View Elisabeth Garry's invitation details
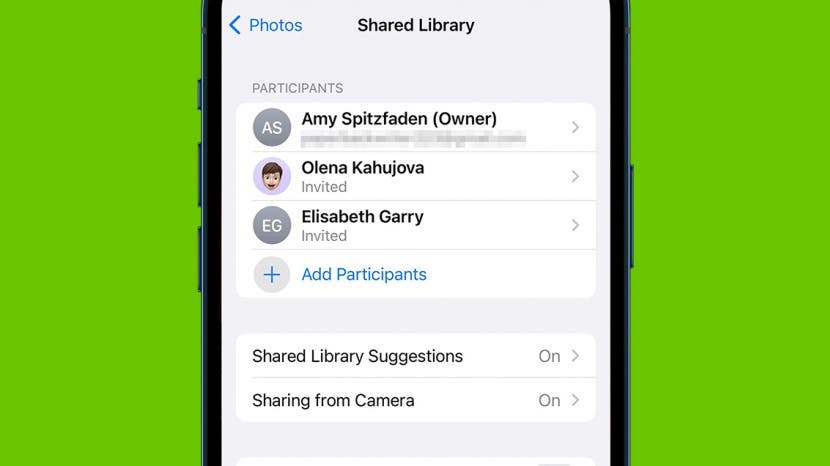Viewport: 830px width, 466px height. [x=415, y=226]
